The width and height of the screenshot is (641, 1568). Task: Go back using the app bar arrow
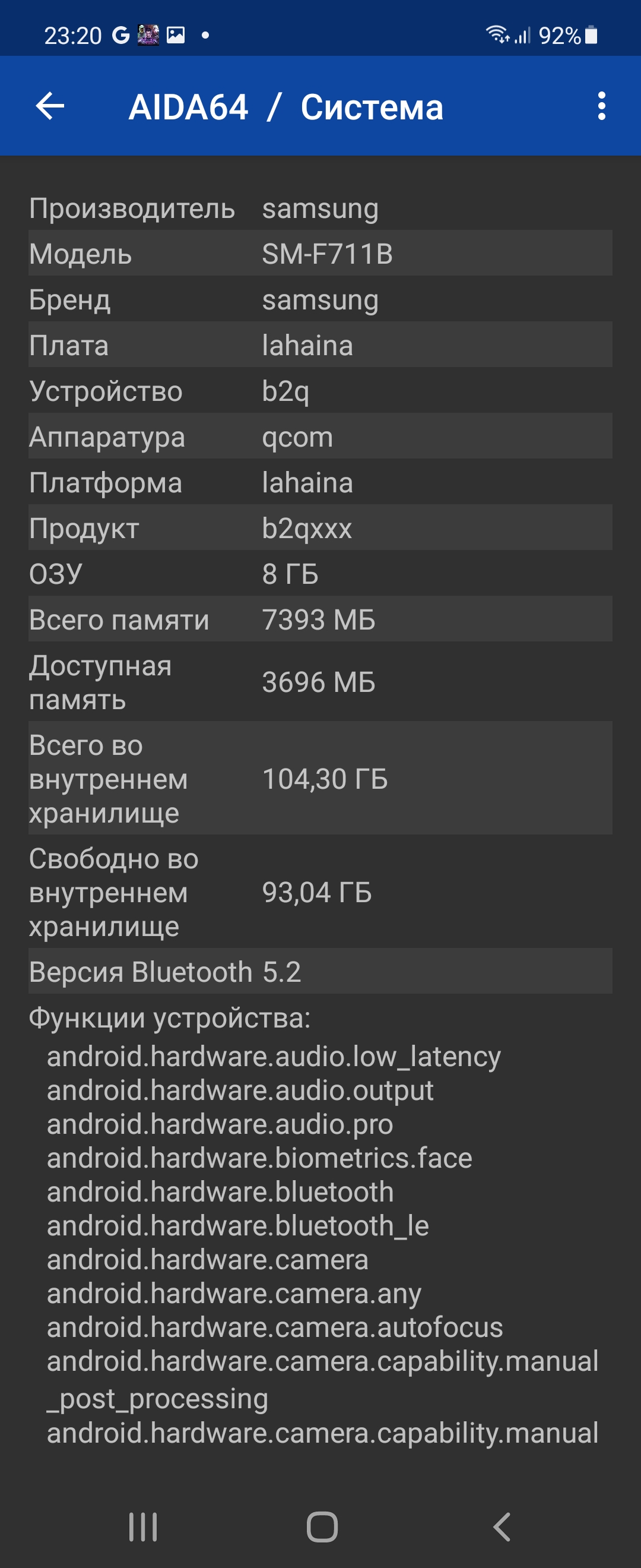click(50, 106)
